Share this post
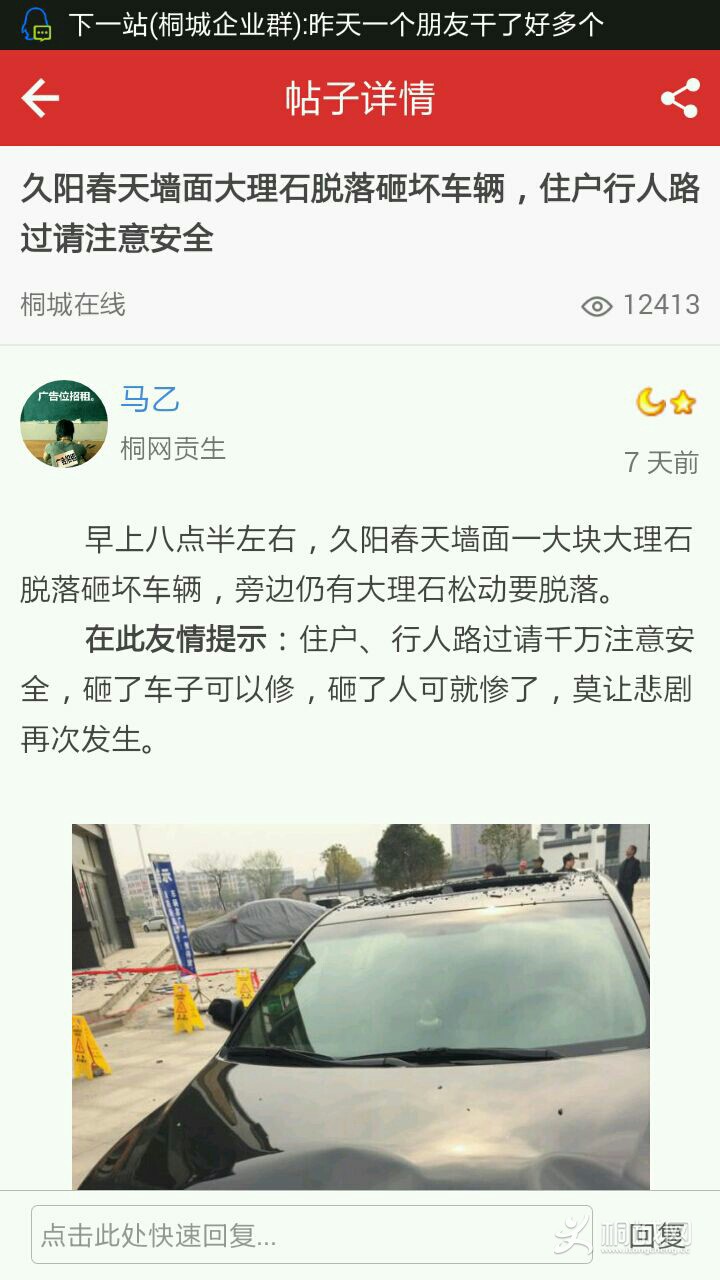720x1280 pixels. pyautogui.click(x=680, y=98)
